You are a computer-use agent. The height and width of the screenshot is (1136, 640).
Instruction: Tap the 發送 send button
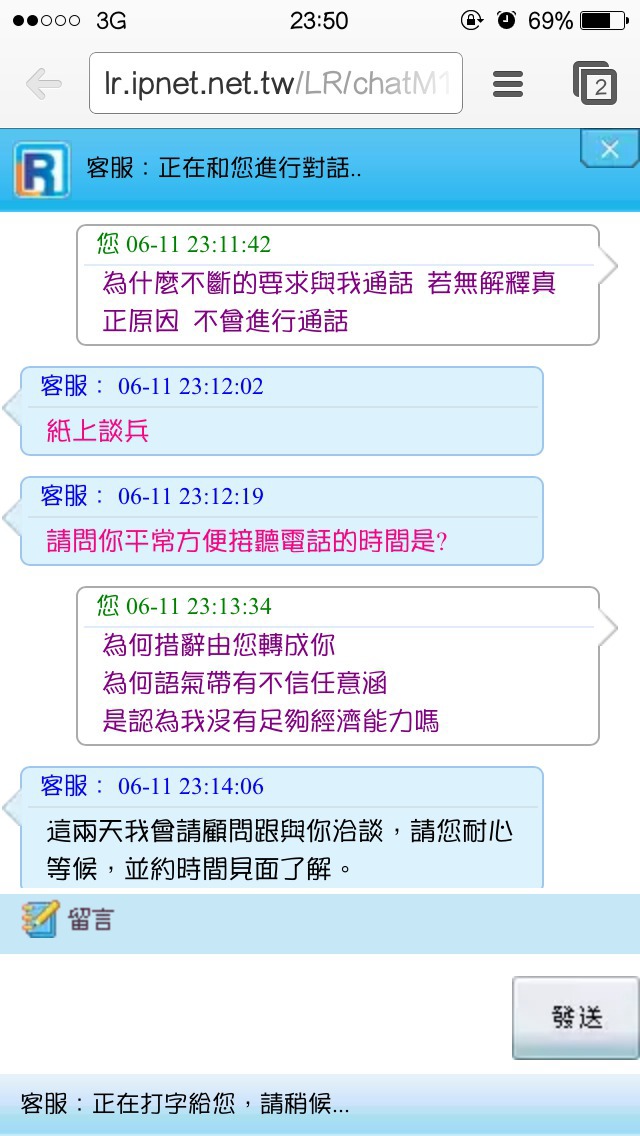[576, 1018]
